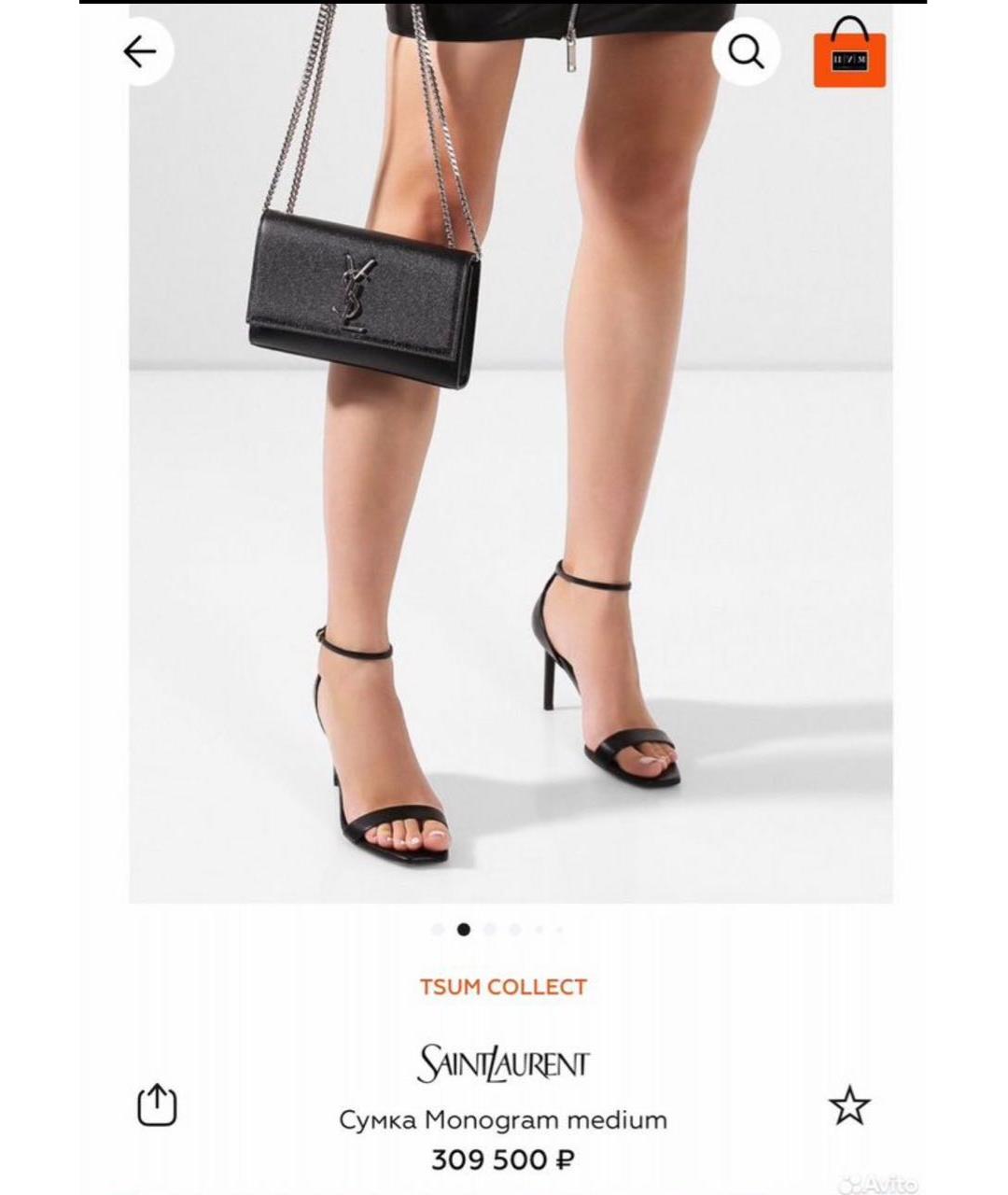Open the product photo full screen
The height and width of the screenshot is (1195, 1008).
point(511,467)
